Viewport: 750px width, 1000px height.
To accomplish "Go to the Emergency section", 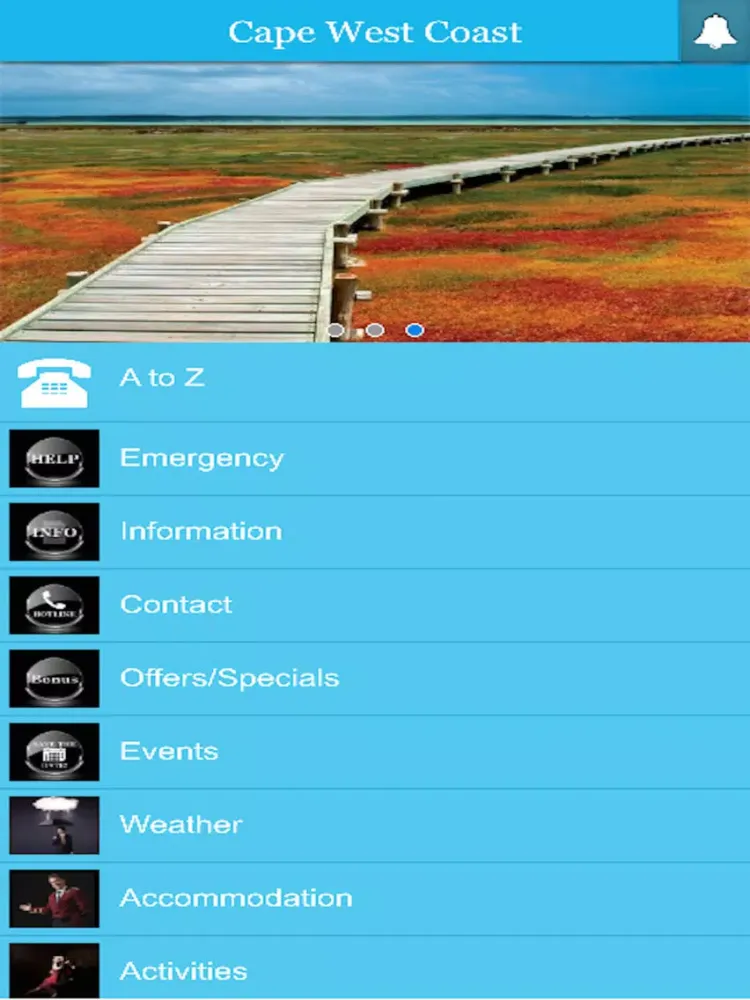I will pyautogui.click(x=375, y=458).
